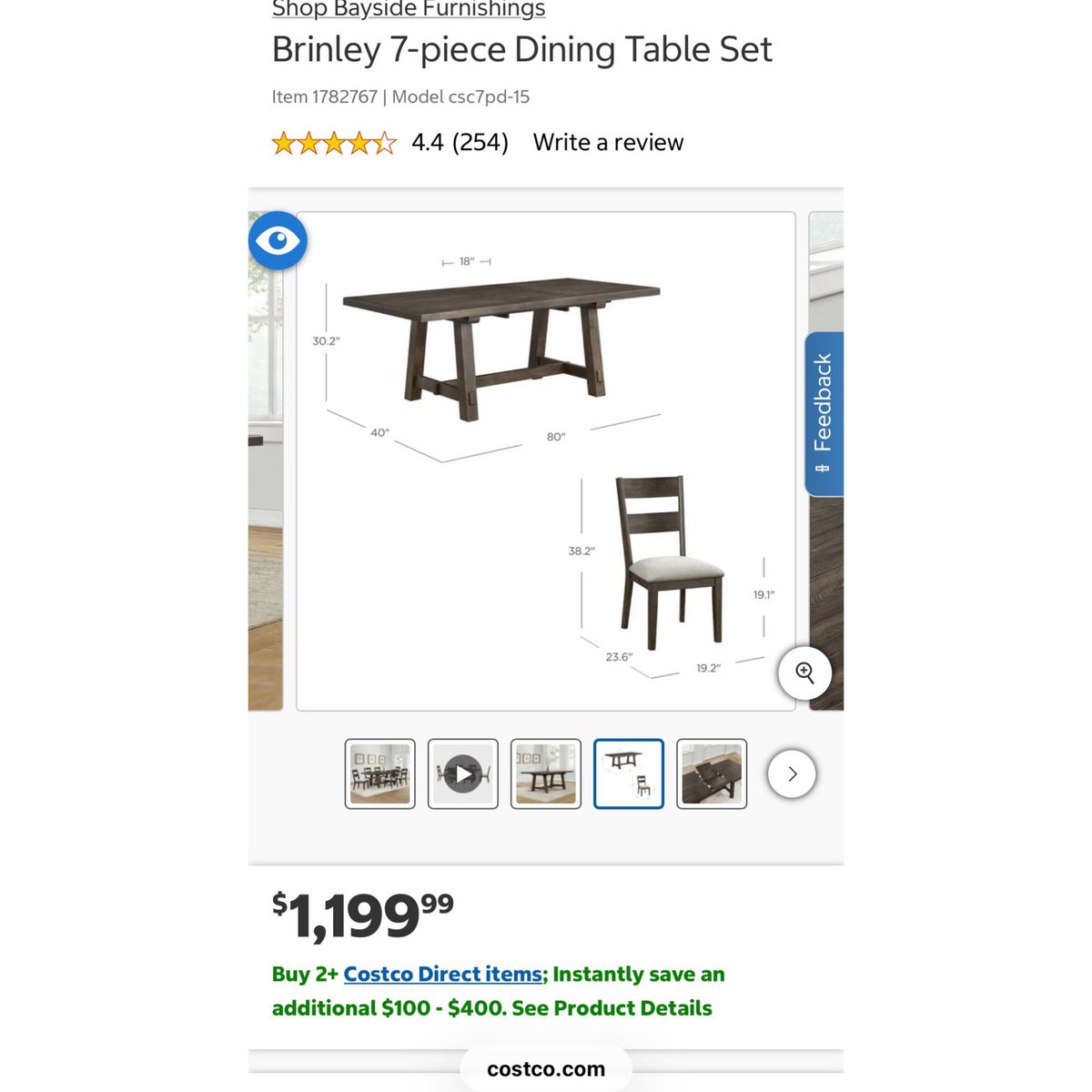This screenshot has width=1092, height=1092.
Task: Select the first dining set thumbnail
Action: [379, 773]
